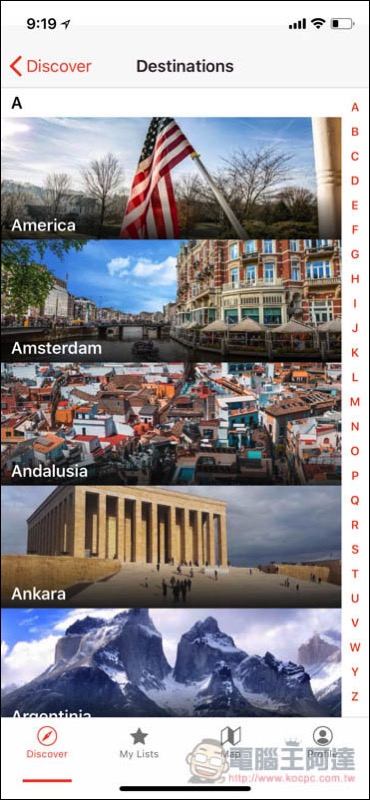Open the Amsterdam destination
Screen dimensions: 370x800
[x=171, y=301]
